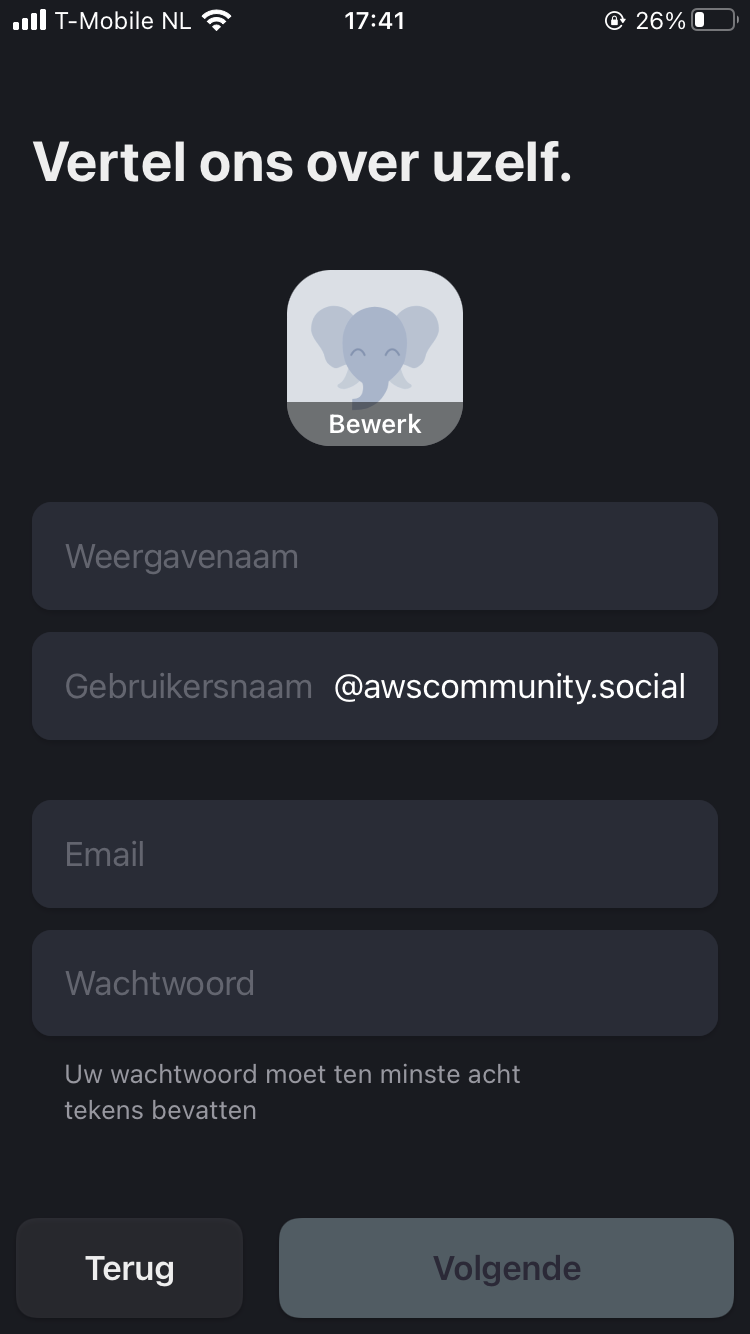Tap the Email field
The image size is (750, 1334).
coord(375,854)
